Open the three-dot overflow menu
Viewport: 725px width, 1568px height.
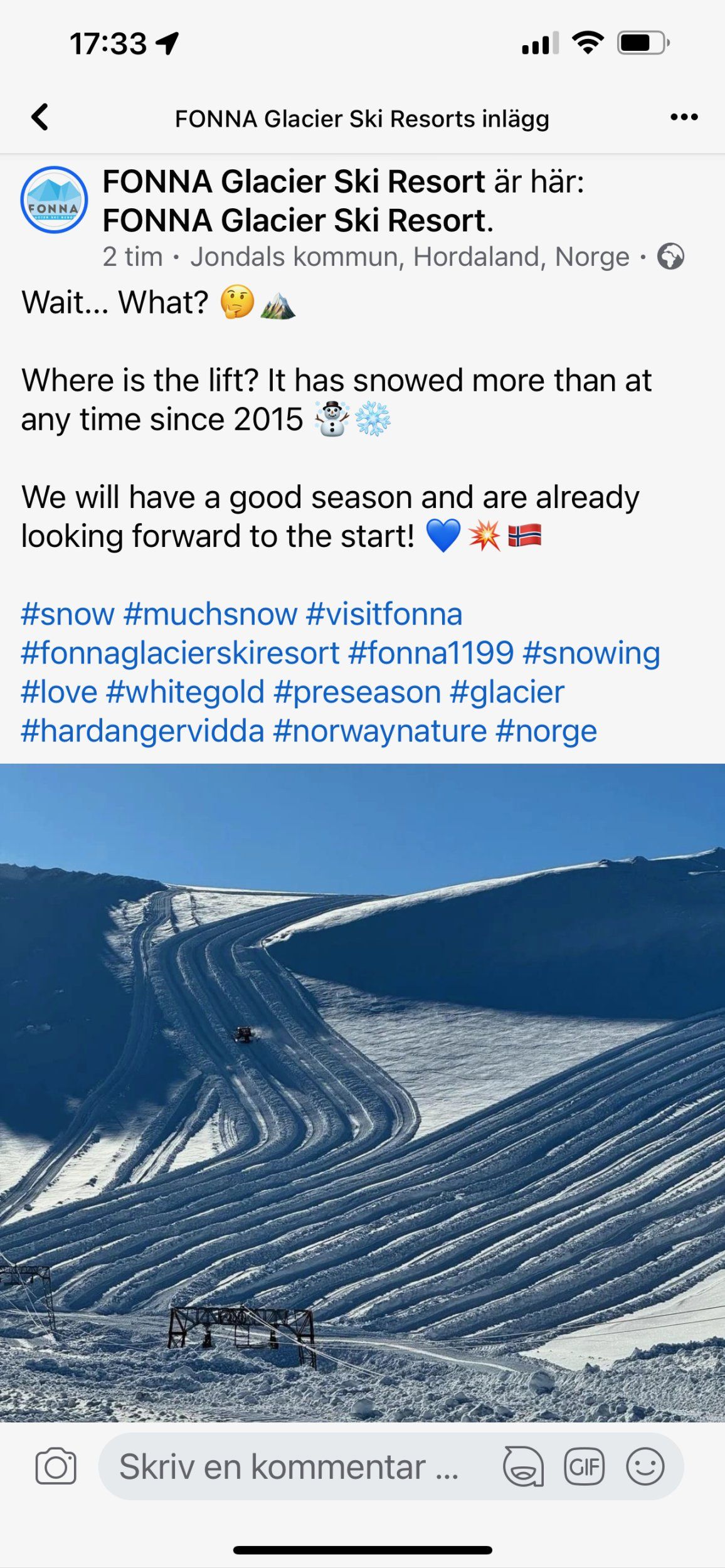684,117
